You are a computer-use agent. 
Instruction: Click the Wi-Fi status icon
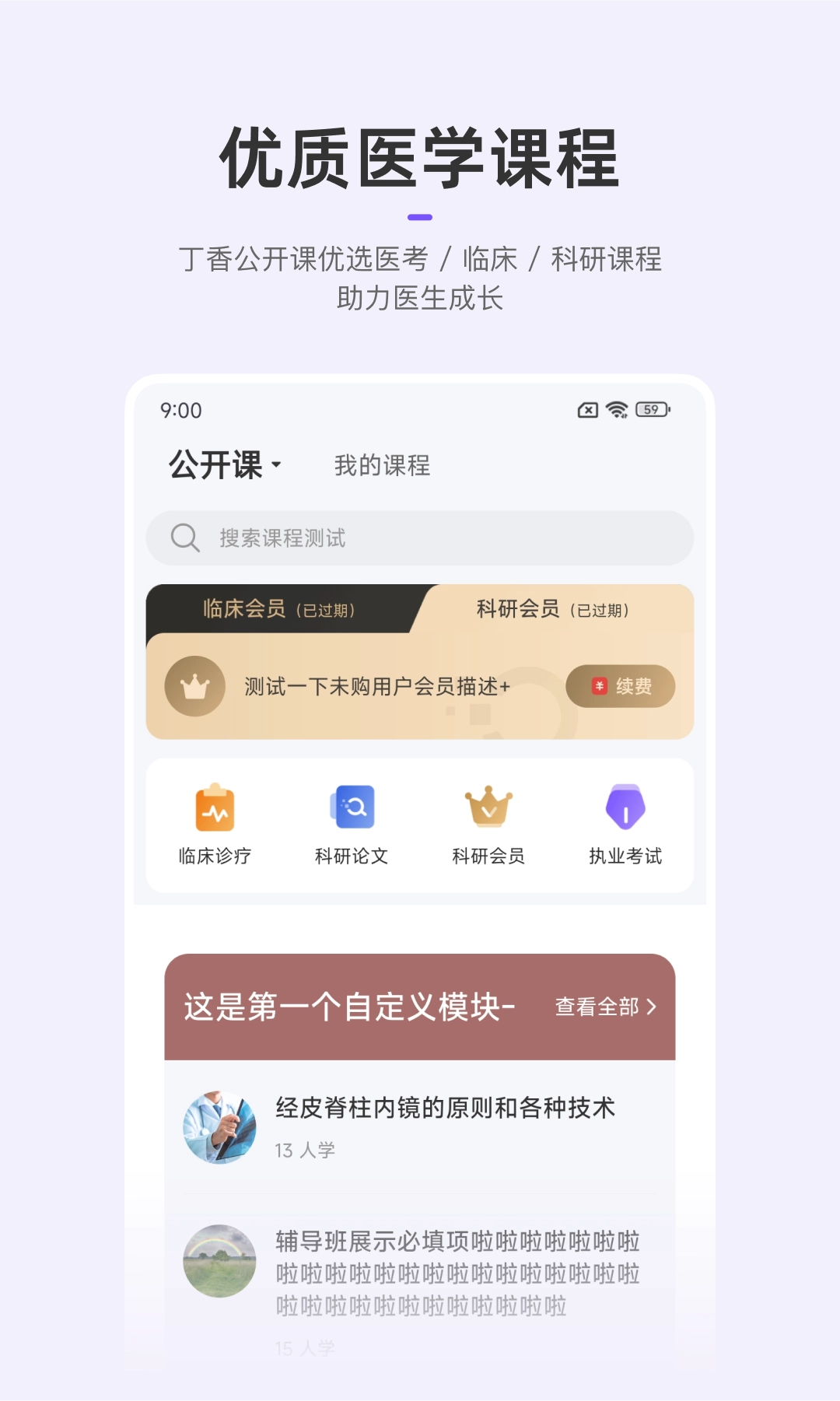tap(617, 410)
